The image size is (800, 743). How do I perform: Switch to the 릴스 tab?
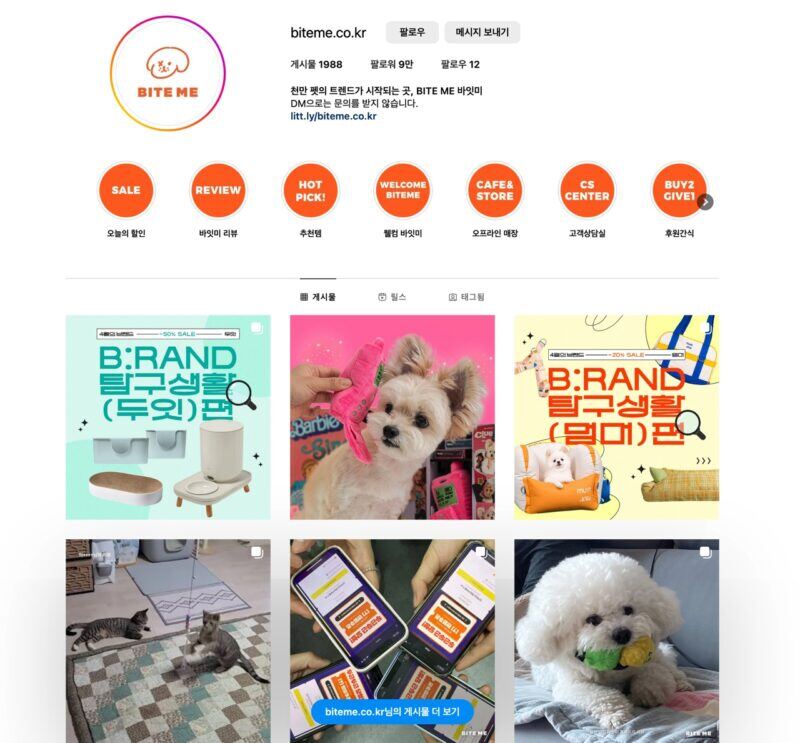[392, 297]
